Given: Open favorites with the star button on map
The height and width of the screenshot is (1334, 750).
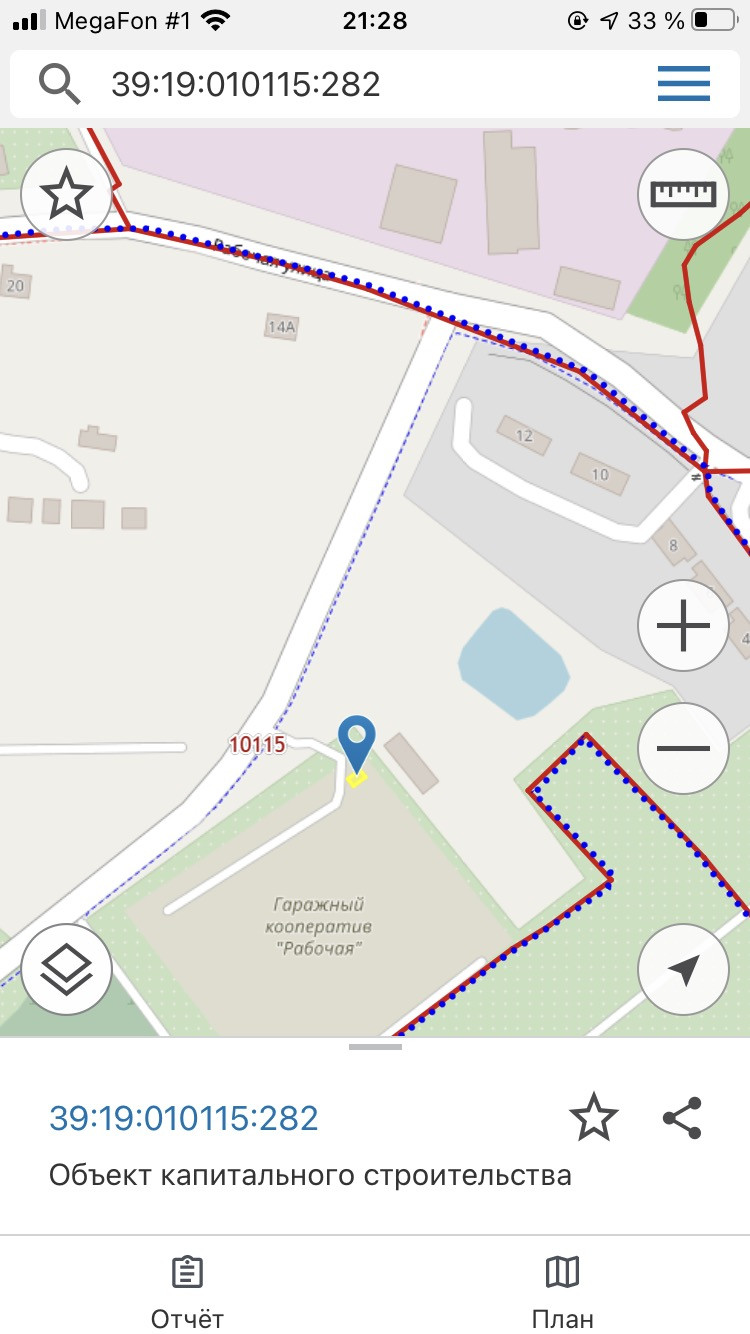Looking at the screenshot, I should tap(66, 194).
